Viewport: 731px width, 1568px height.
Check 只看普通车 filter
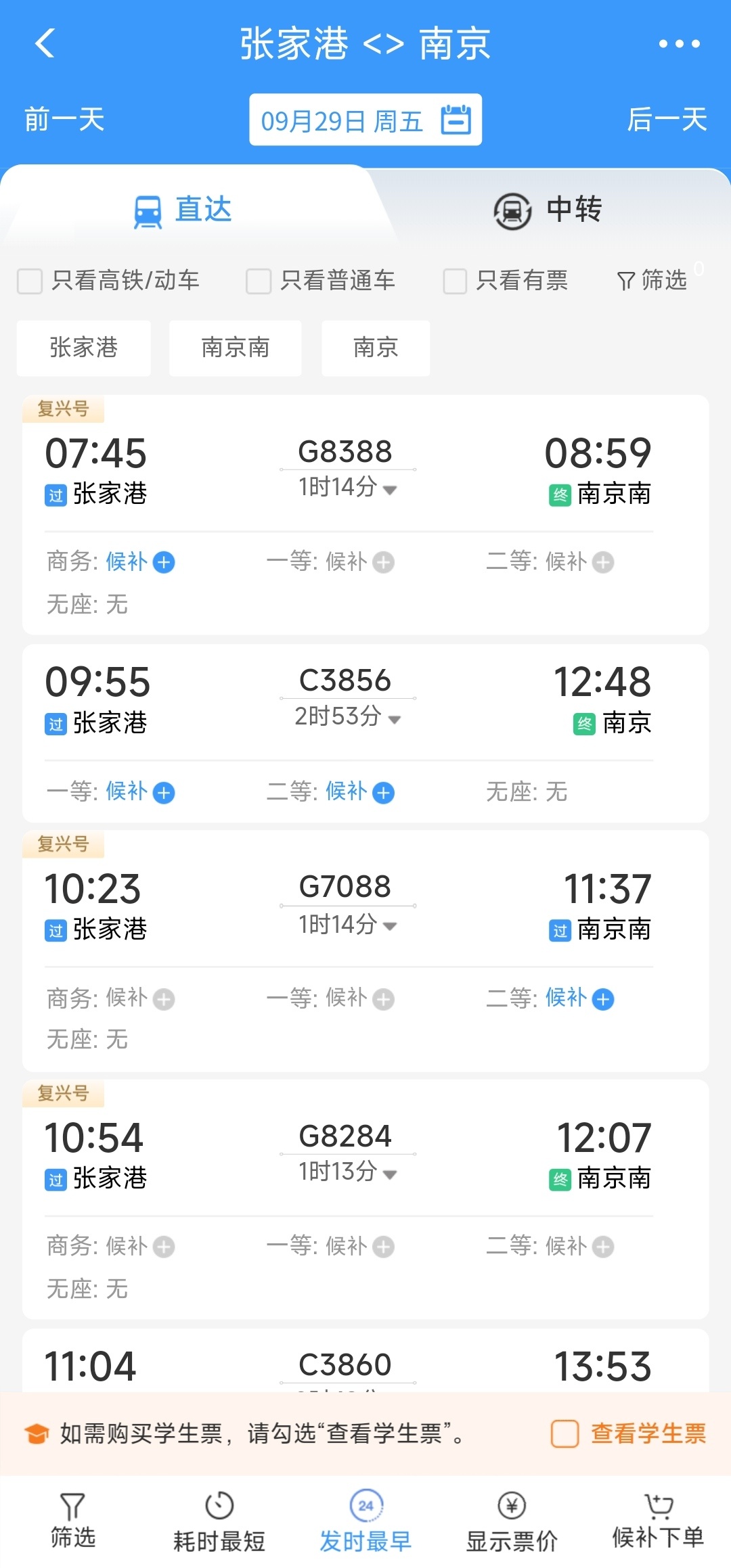(259, 281)
